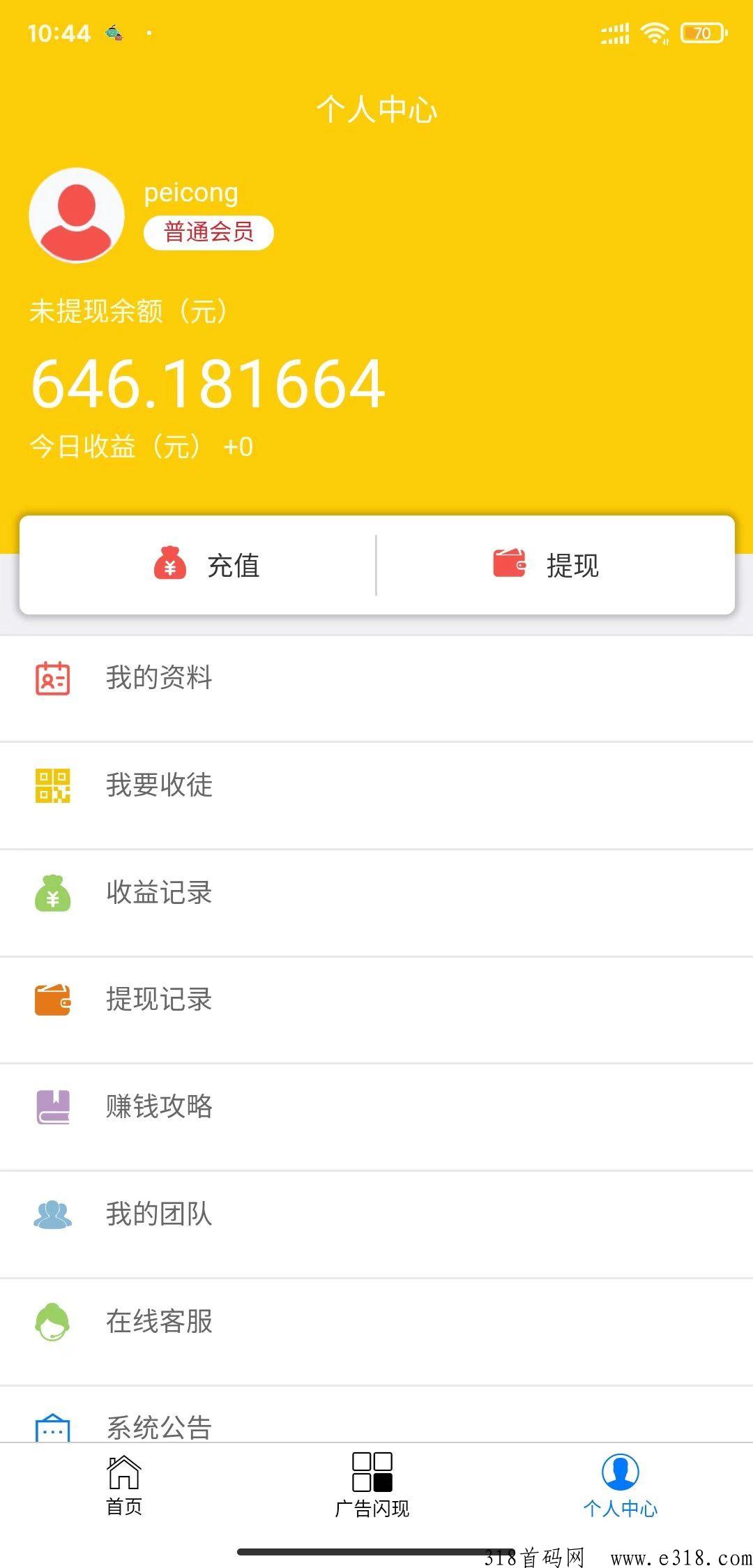Viewport: 753px width, 1568px height.
Task: Click the 提现记录 orange wallet icon
Action: coord(51,1000)
